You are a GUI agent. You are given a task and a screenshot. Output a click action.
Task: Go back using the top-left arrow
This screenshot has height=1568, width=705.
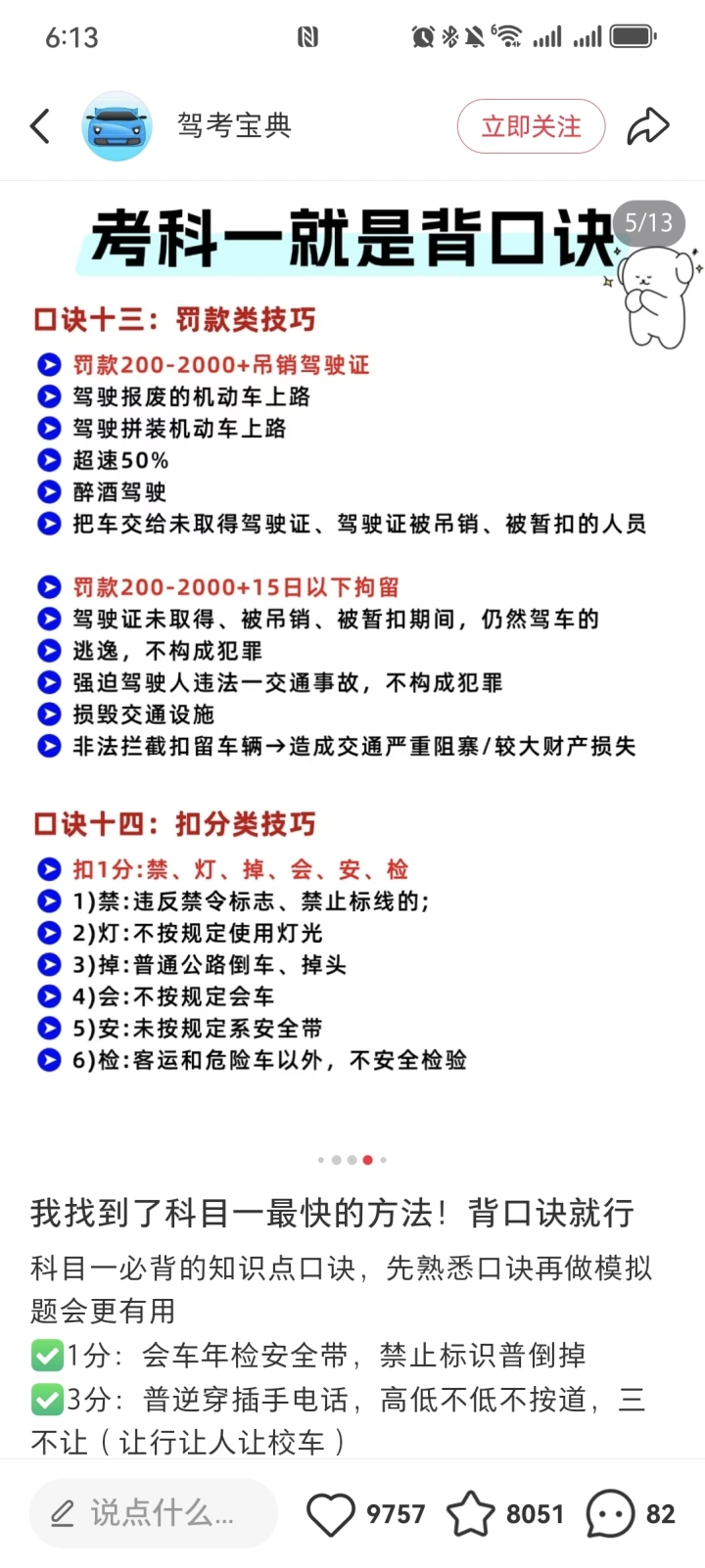(40, 126)
